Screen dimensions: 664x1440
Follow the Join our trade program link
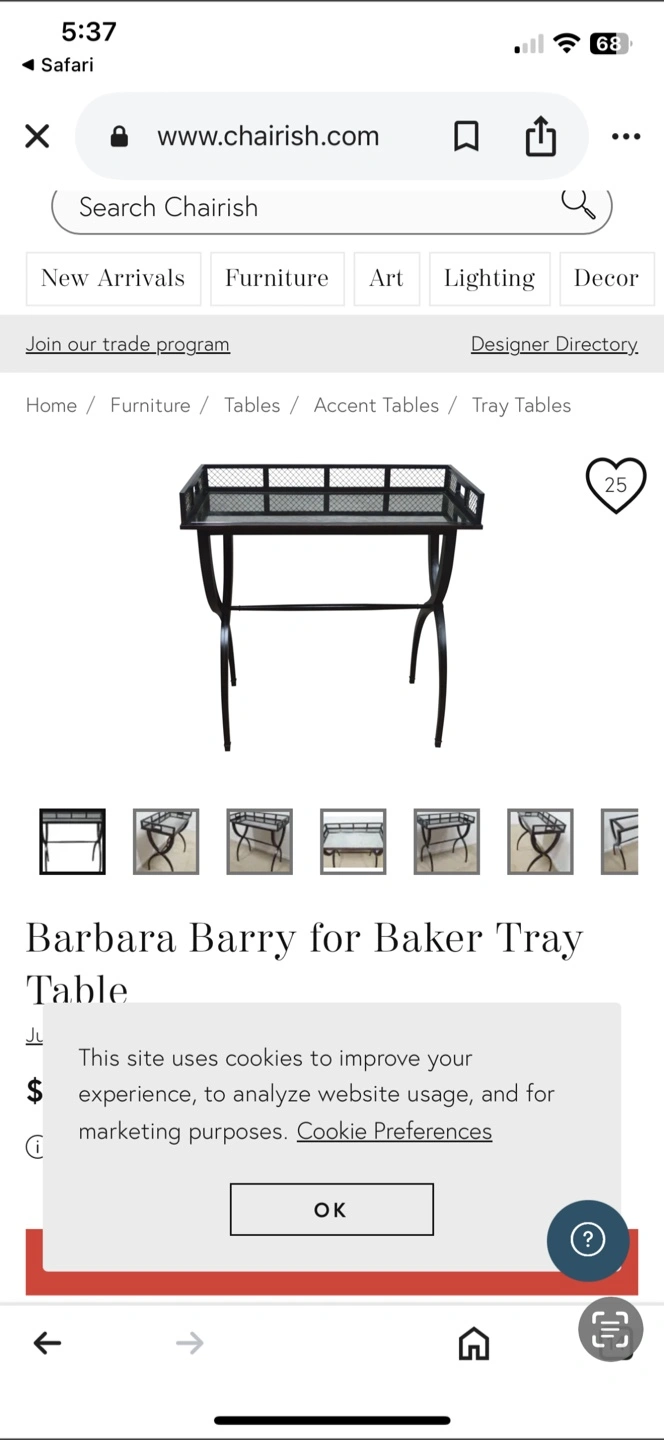click(128, 344)
